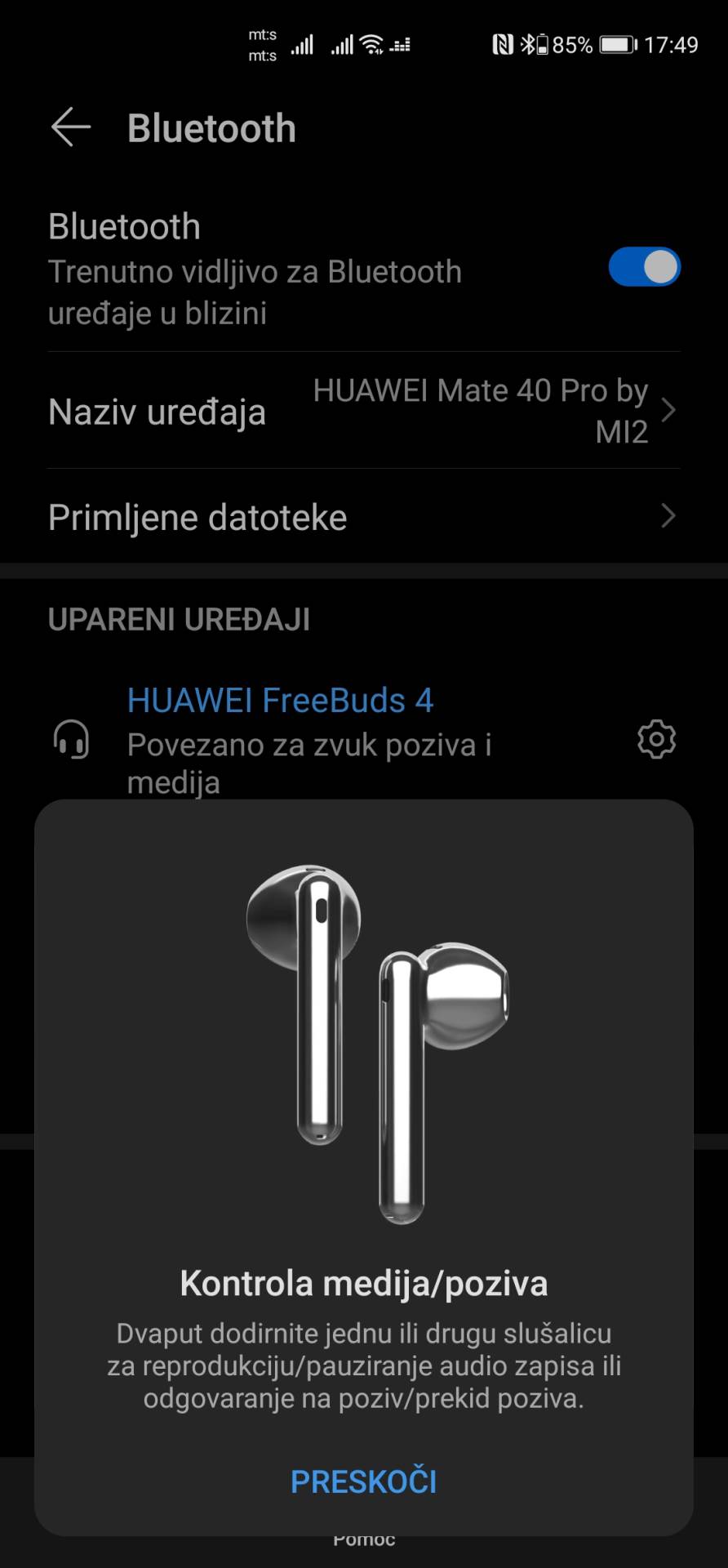Navigate back using the arrow icon

point(69,127)
